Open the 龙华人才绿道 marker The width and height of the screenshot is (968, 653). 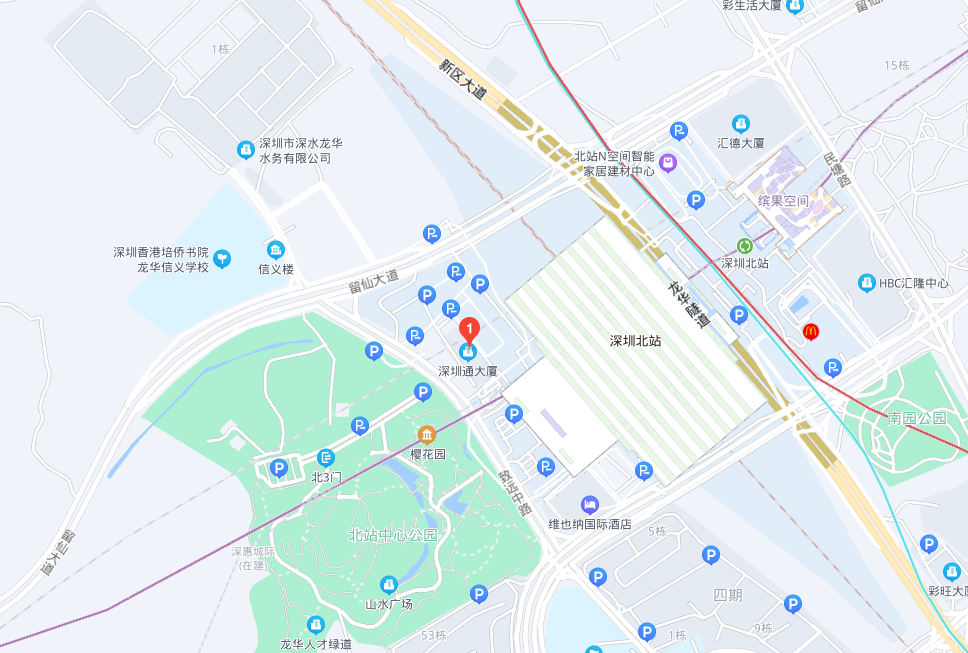pyautogui.click(x=316, y=625)
